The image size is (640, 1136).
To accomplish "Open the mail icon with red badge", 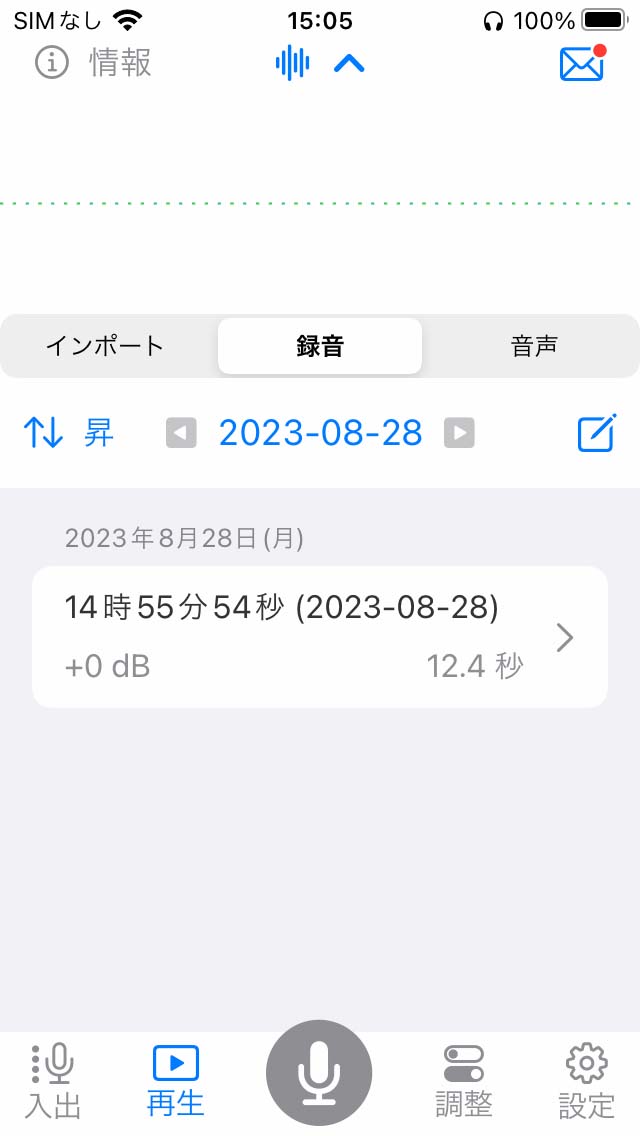I will tap(583, 62).
